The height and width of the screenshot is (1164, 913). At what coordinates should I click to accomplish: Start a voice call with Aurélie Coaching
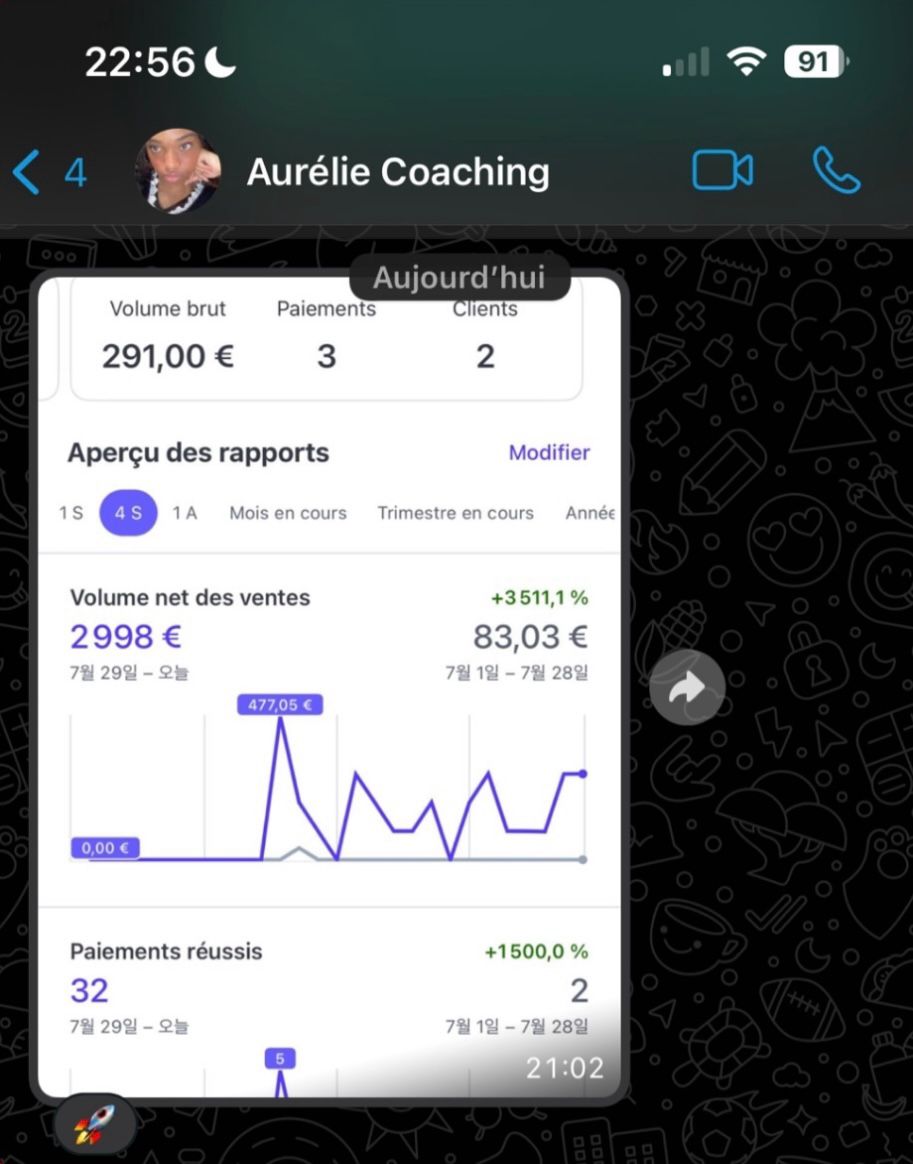[x=835, y=170]
